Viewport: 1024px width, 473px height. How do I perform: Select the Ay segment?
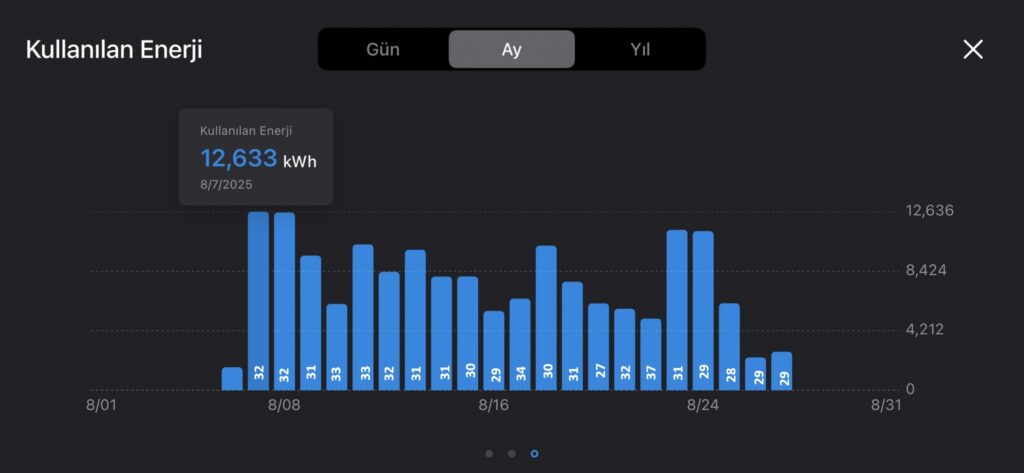point(511,49)
